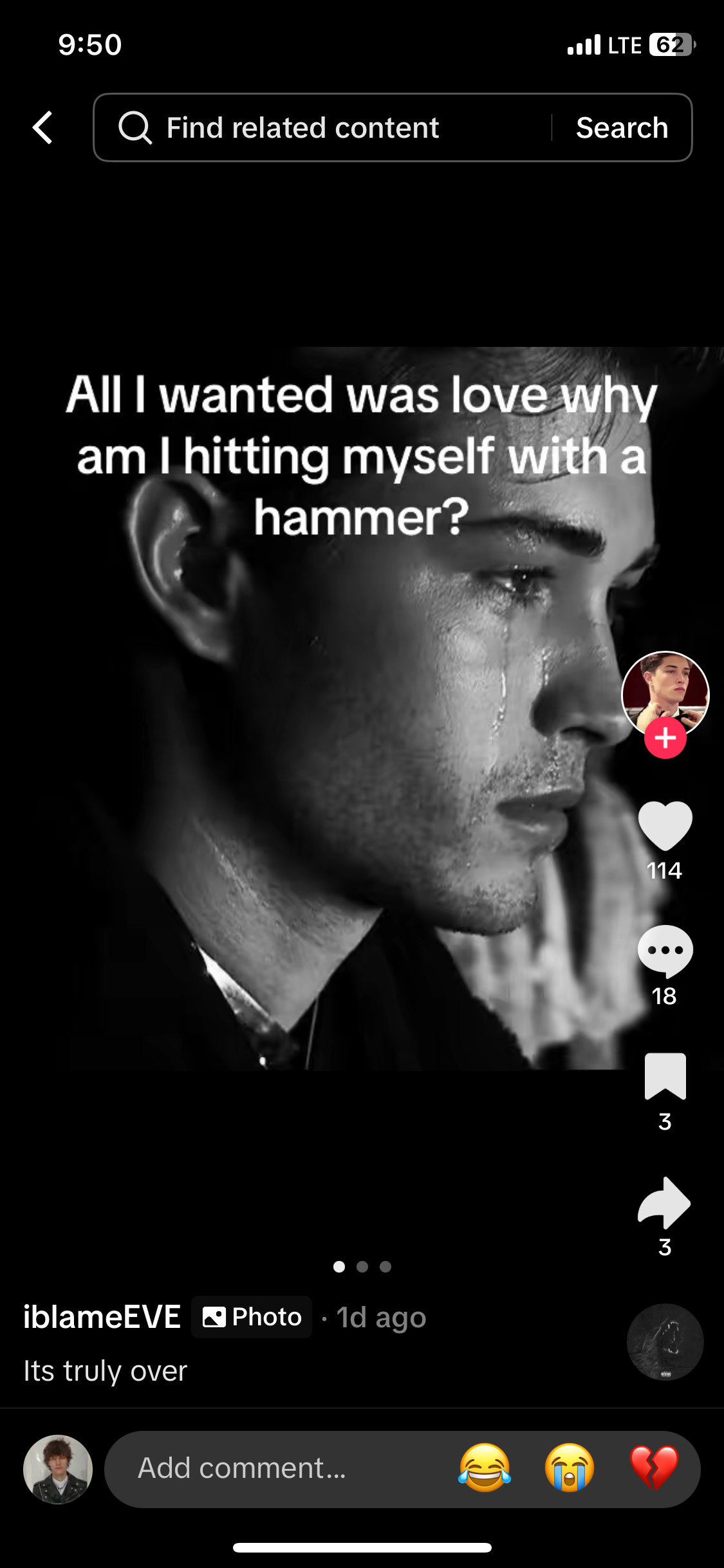This screenshot has width=724, height=1568.
Task: Open the iblameEVE username
Action: [102, 1317]
